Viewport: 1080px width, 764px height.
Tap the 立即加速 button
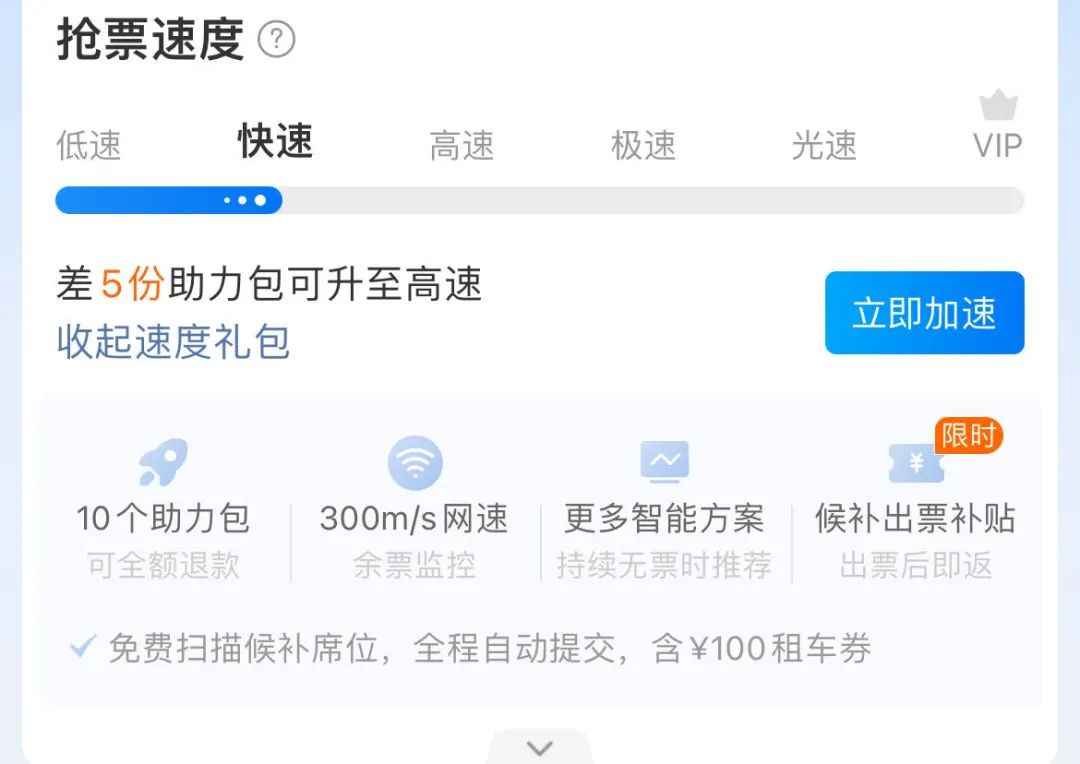pyautogui.click(x=924, y=313)
